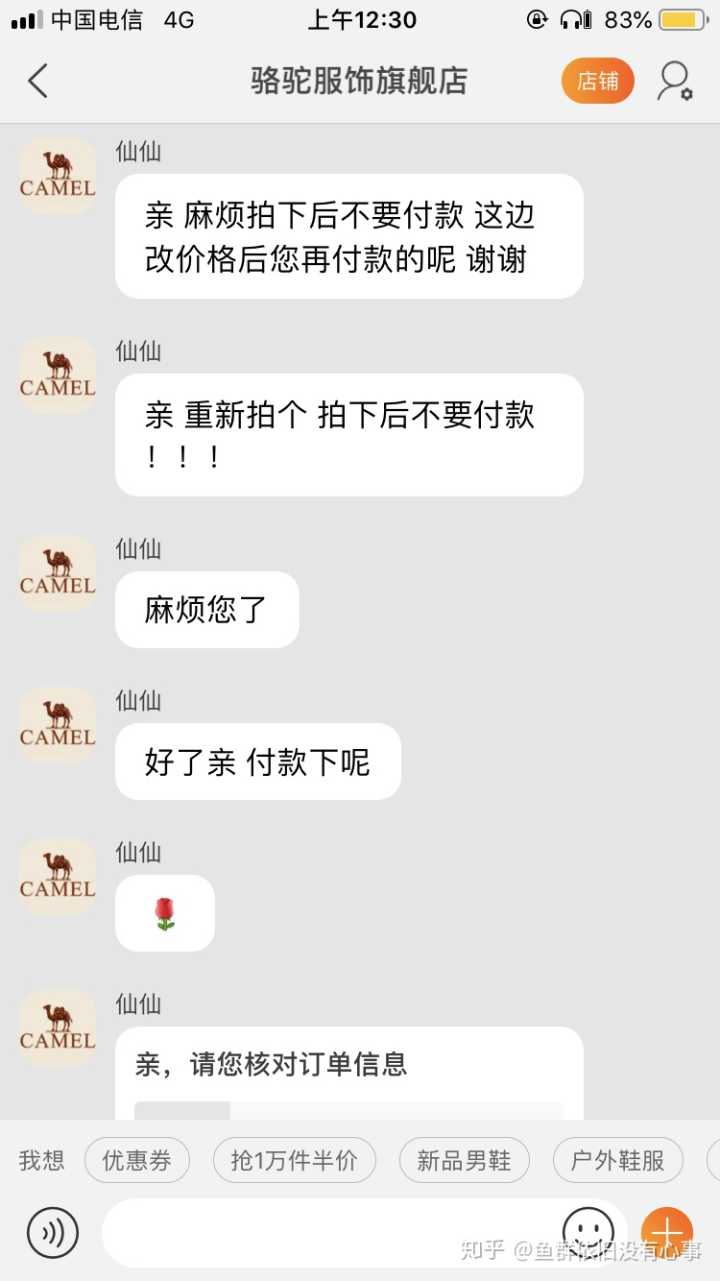Open the plus attachment menu
The width and height of the screenshot is (720, 1281).
667,1232
